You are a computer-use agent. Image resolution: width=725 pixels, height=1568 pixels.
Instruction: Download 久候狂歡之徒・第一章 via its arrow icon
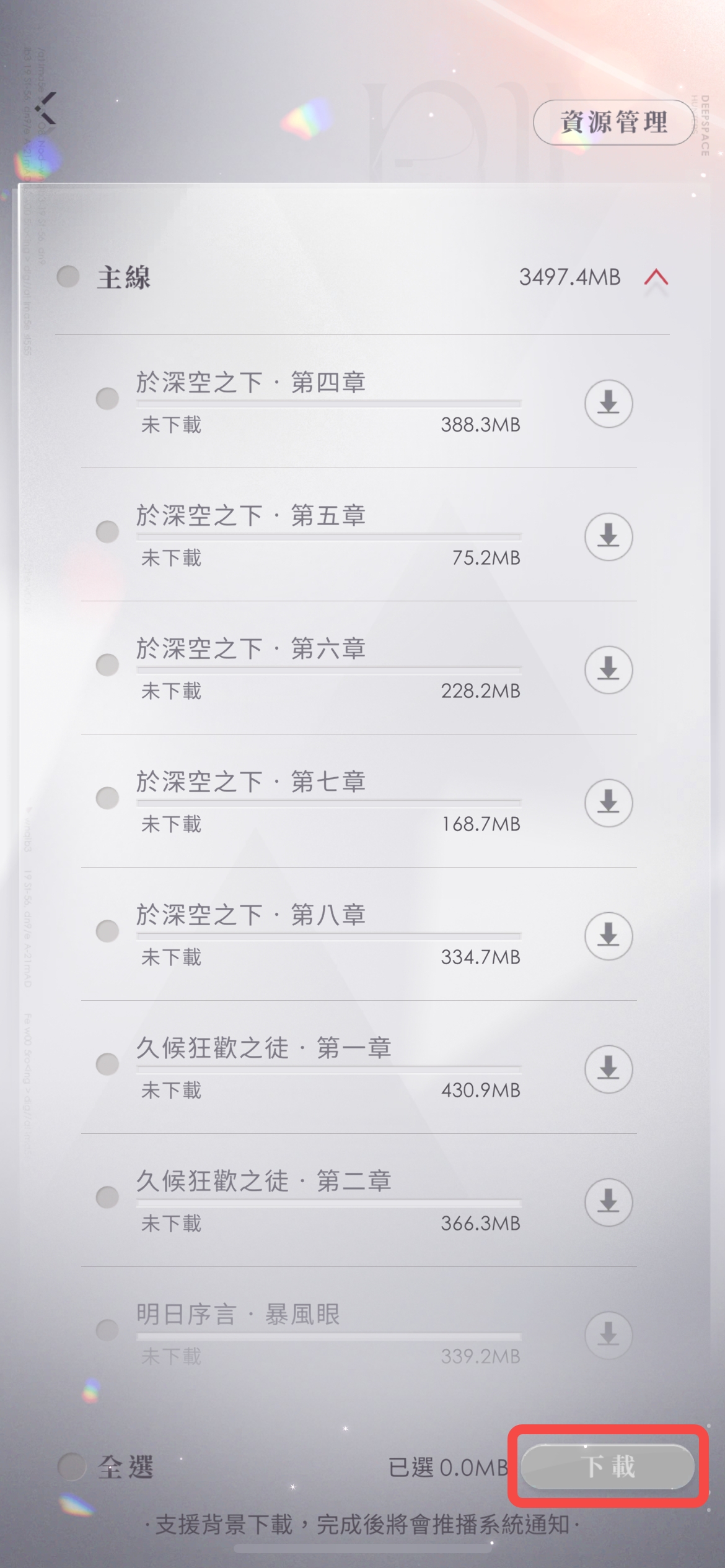pos(609,1069)
